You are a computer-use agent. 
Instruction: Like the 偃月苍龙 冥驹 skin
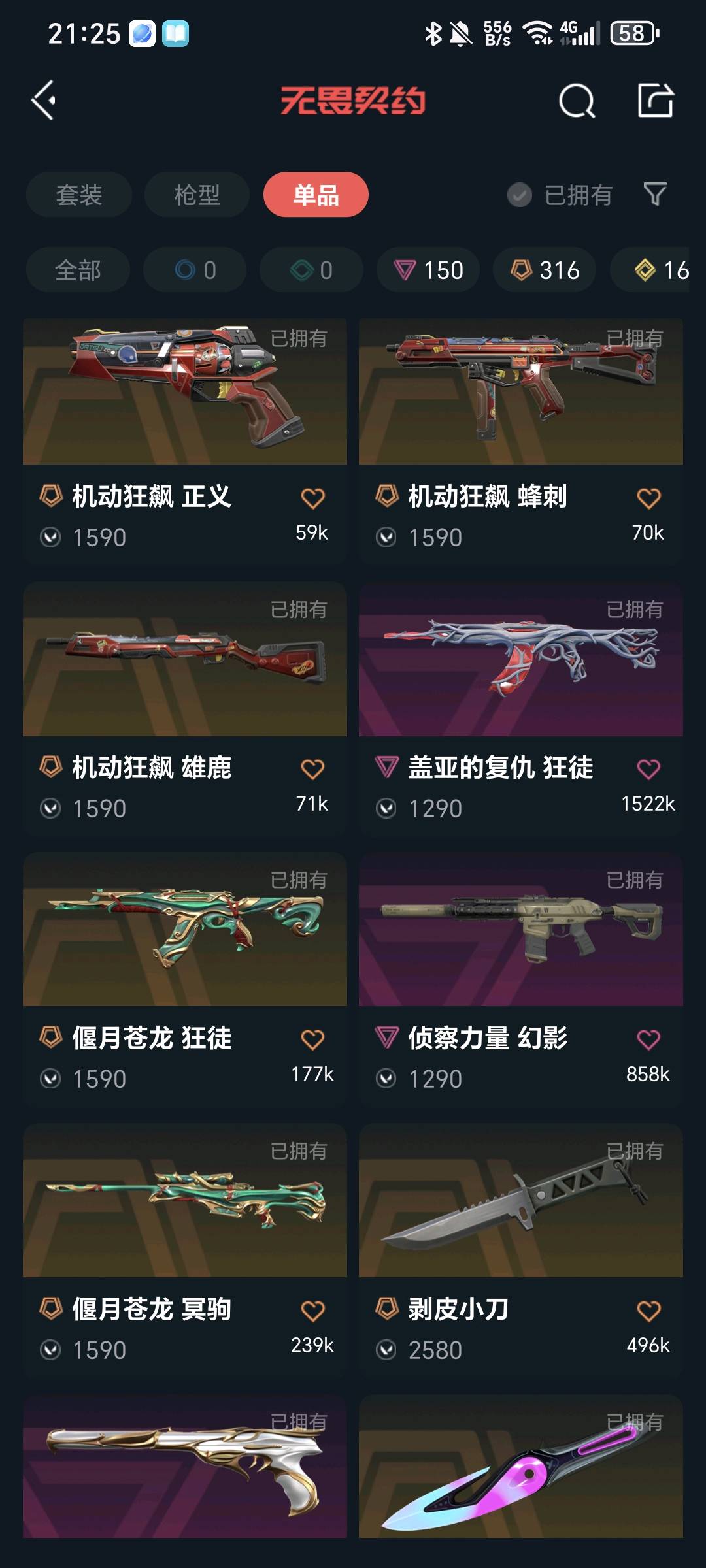pyautogui.click(x=312, y=1311)
